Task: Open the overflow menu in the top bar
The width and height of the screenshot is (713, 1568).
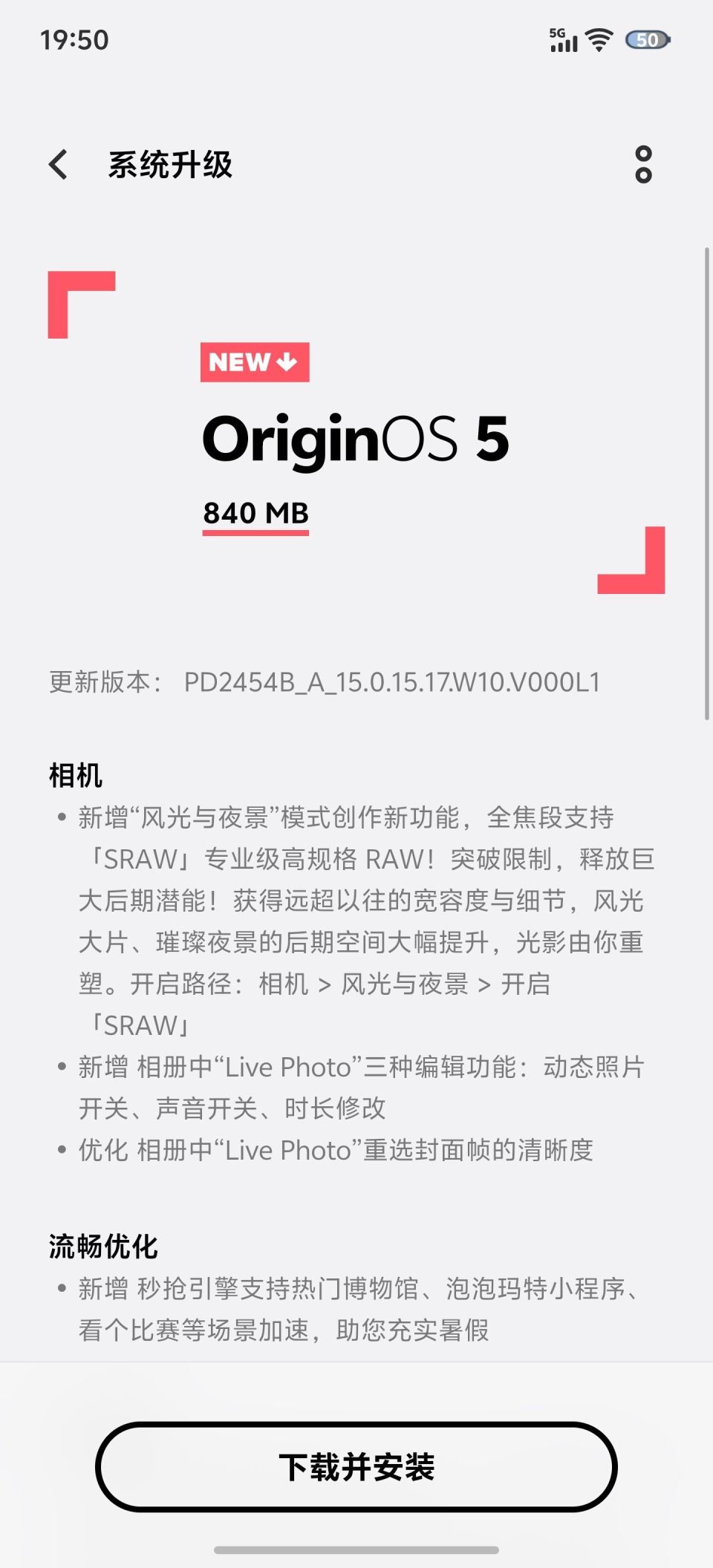Action: [x=643, y=164]
